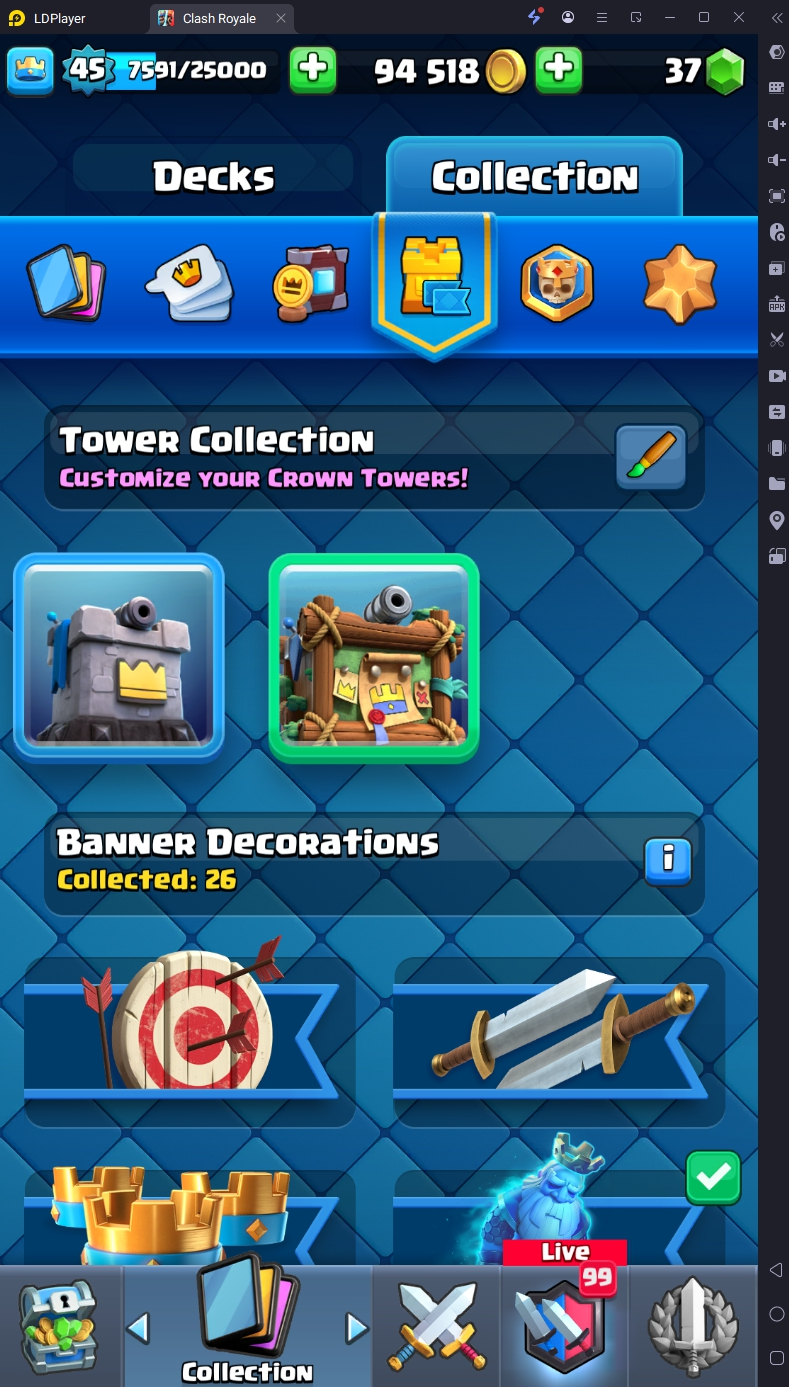Open the emotes collection tab
This screenshot has width=789, height=1387.
pos(190,284)
